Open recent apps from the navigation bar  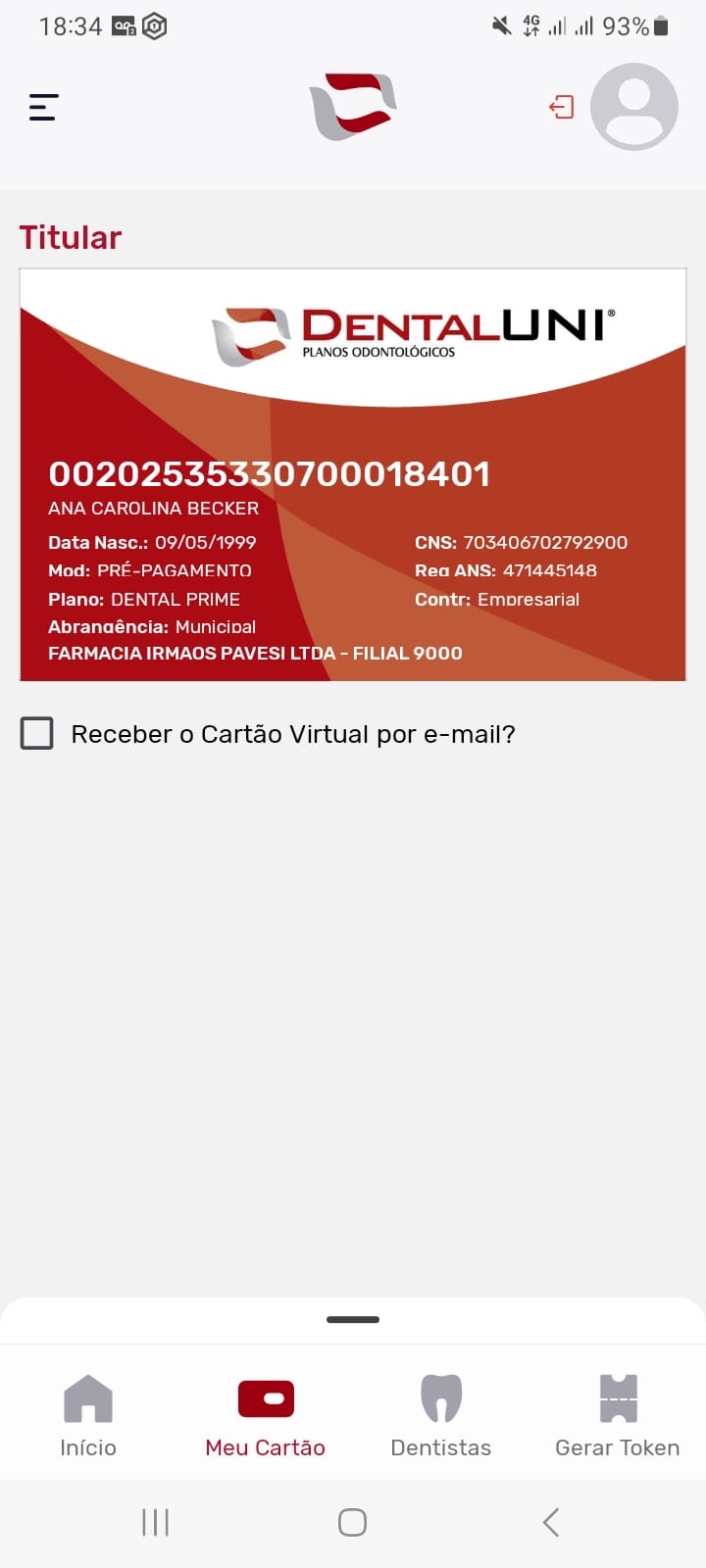(156, 1522)
